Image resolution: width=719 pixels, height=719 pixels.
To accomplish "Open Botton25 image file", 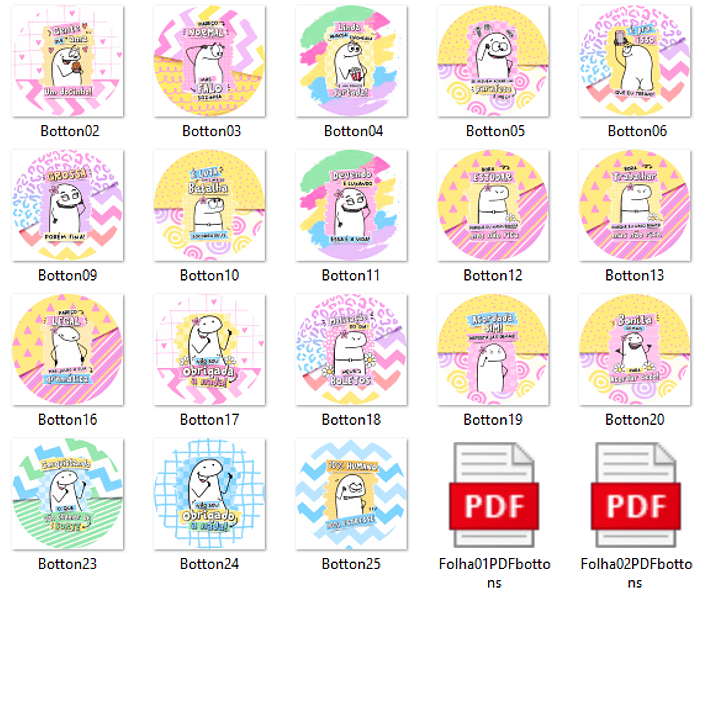I will tap(352, 494).
